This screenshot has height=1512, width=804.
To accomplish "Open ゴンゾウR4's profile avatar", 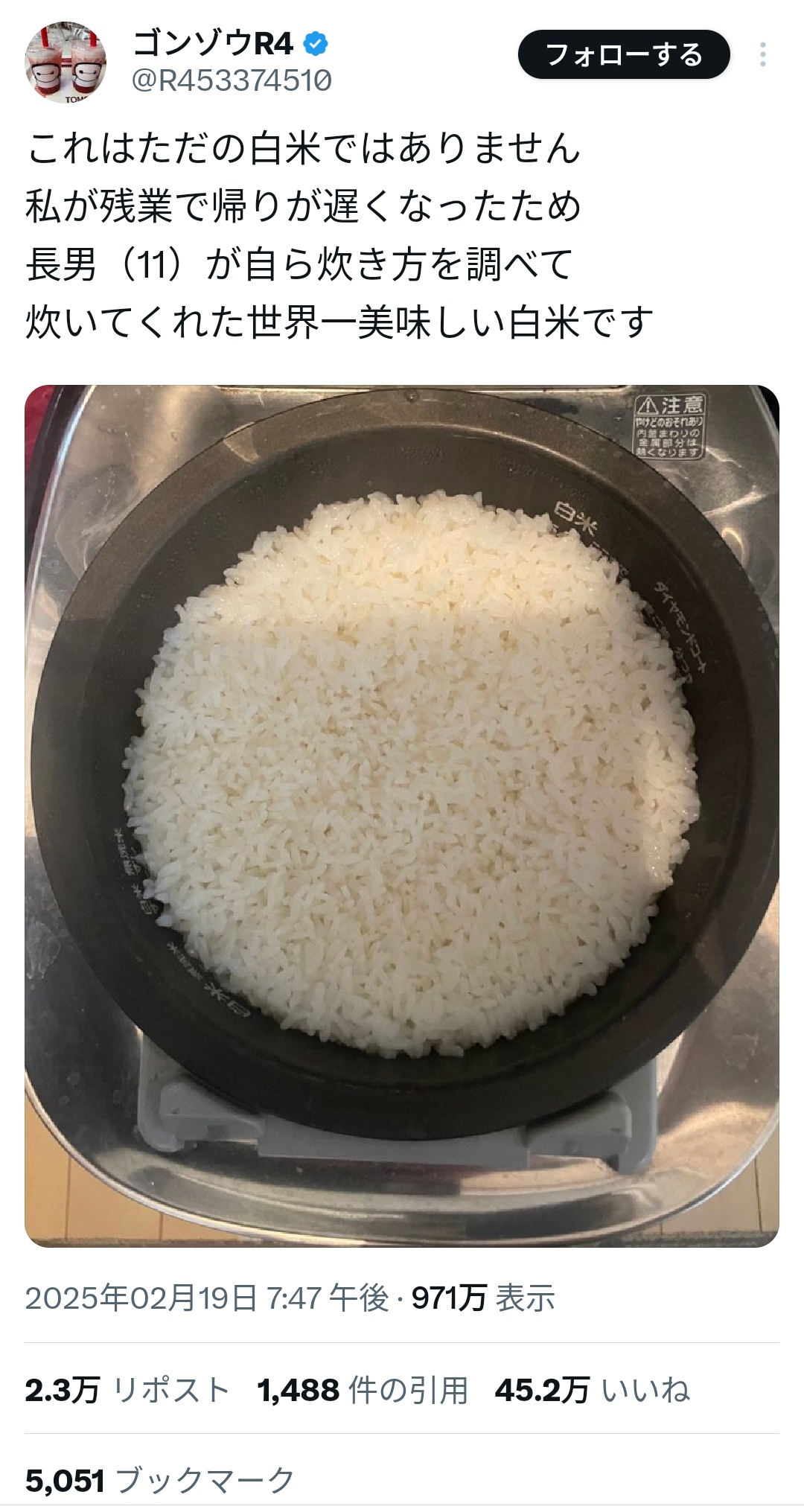I will (x=66, y=63).
